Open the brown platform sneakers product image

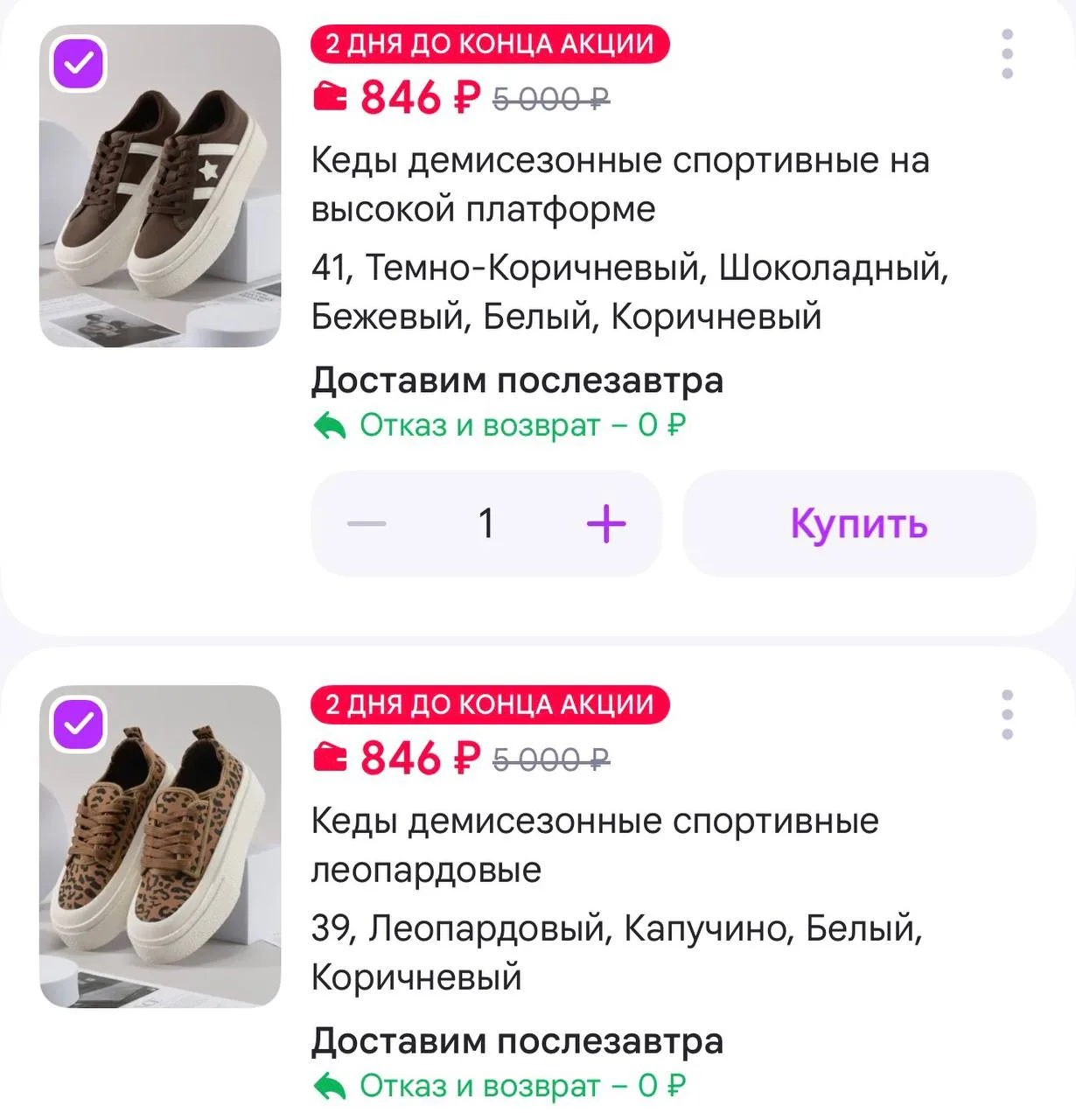pos(160,185)
